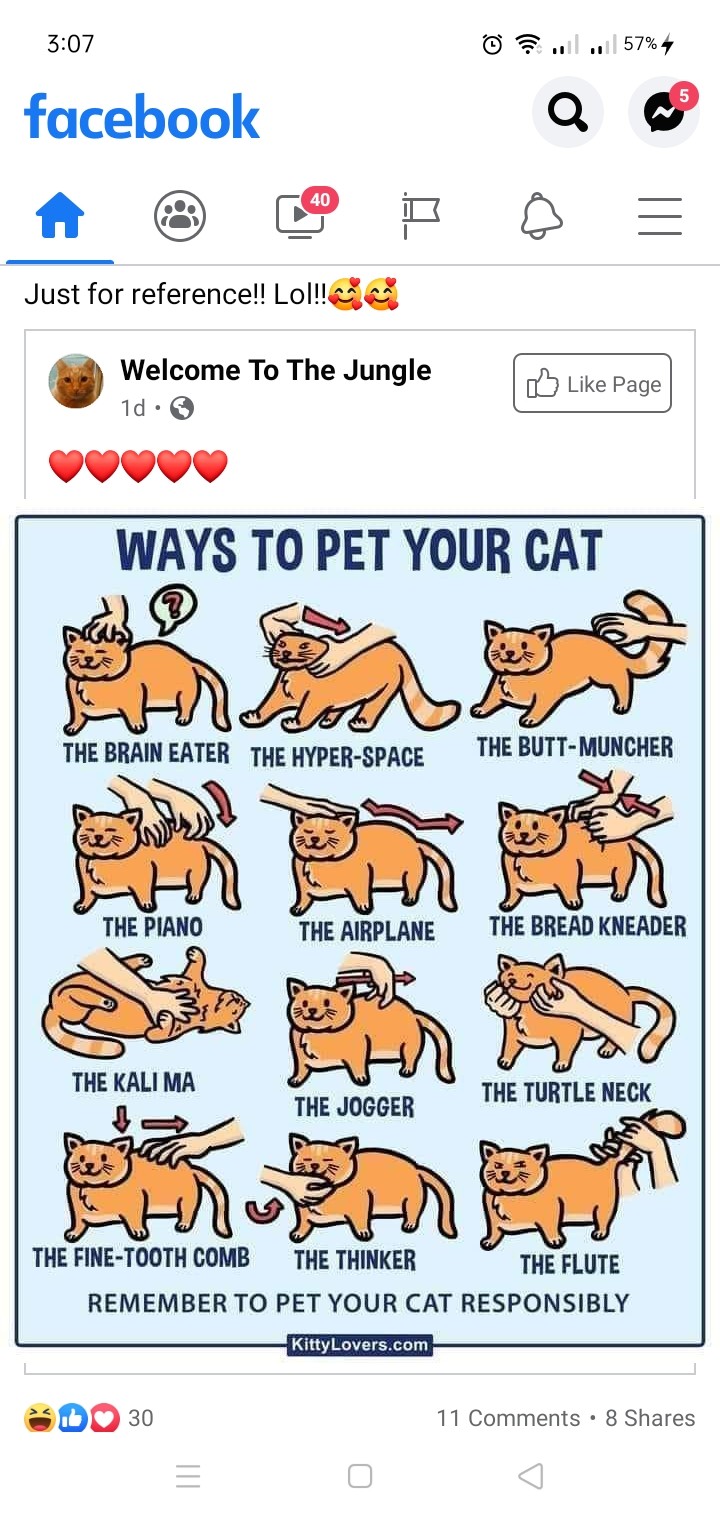720x1520 pixels.
Task: View the 8 Shares
Action: point(650,1418)
